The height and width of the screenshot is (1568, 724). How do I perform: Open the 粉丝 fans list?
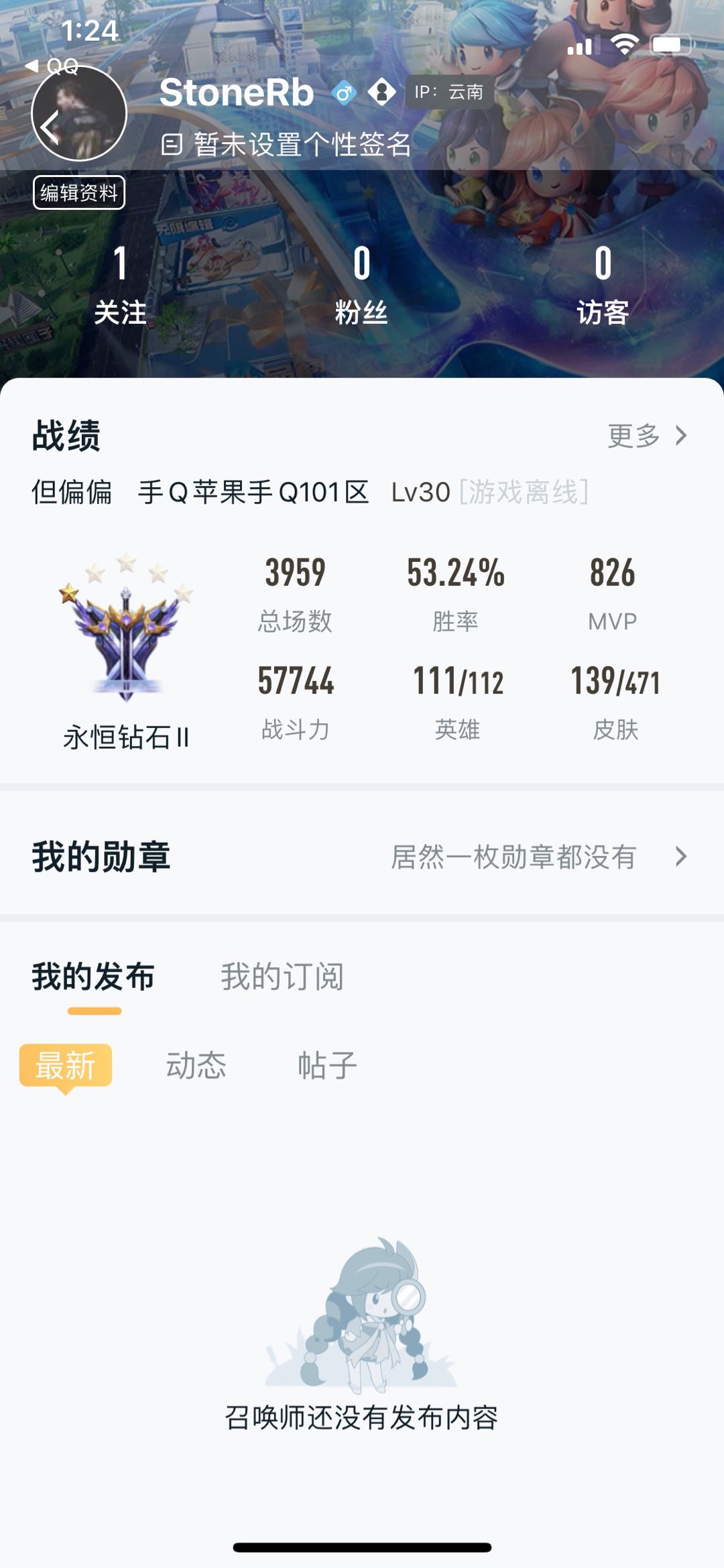[361, 285]
